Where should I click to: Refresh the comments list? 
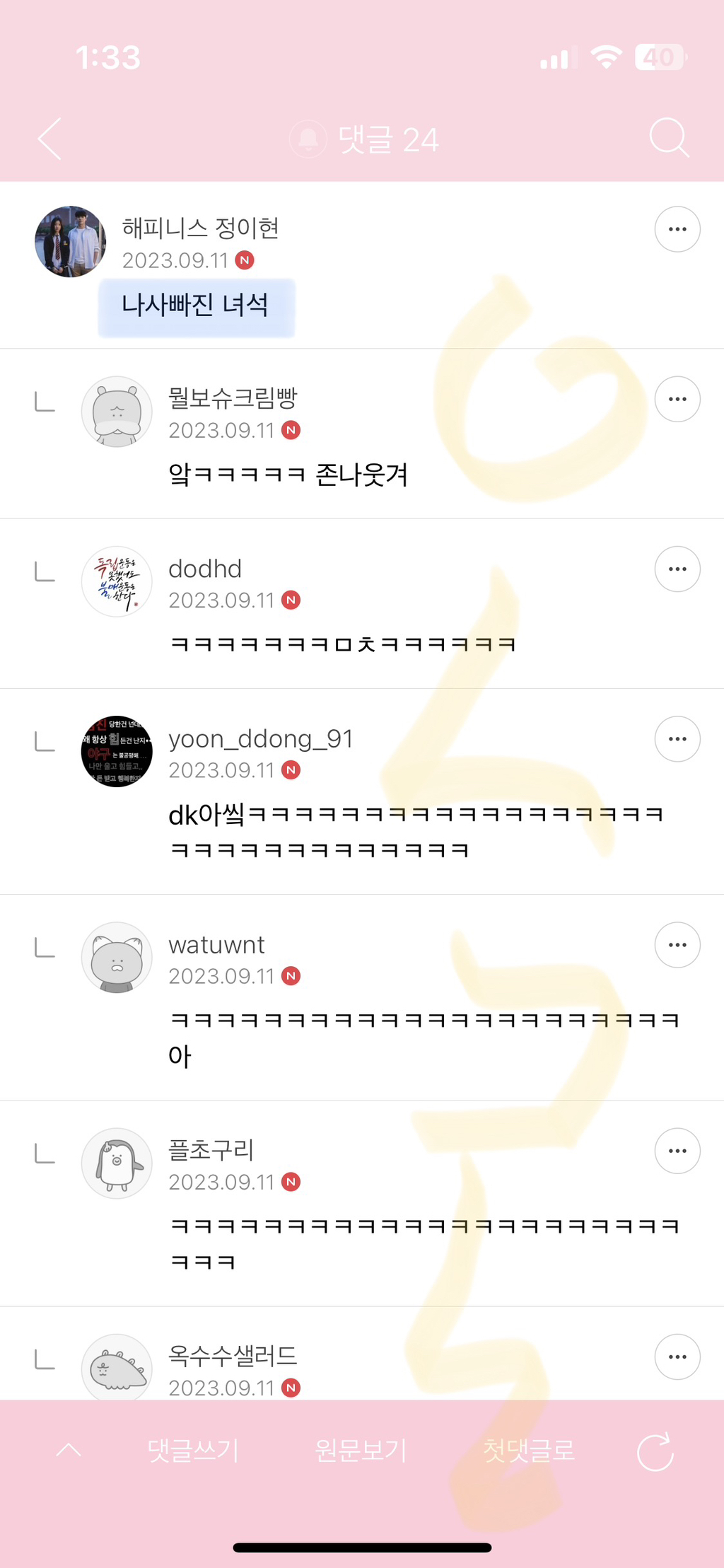(655, 1452)
